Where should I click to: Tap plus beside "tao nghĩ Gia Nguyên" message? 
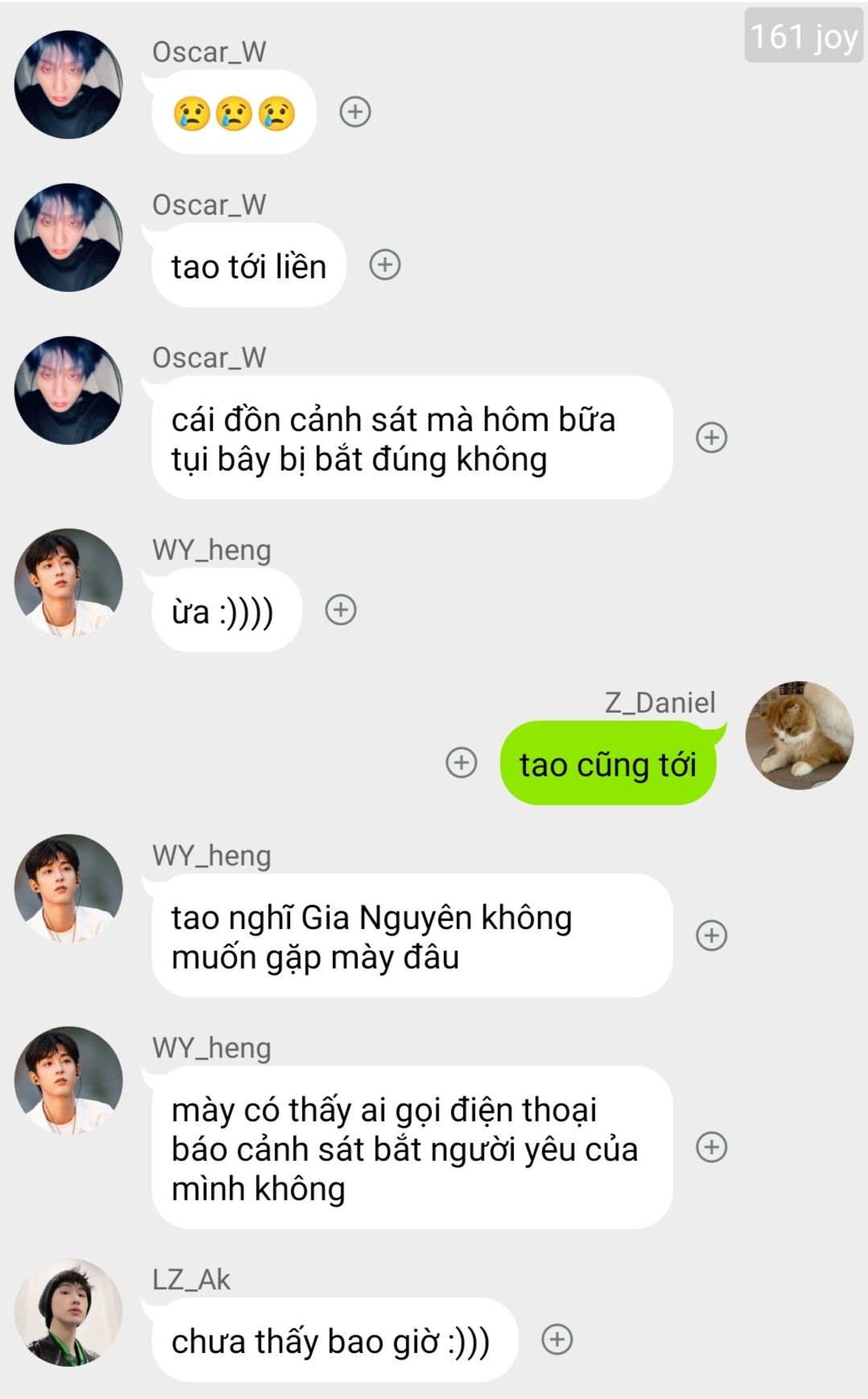(x=712, y=936)
